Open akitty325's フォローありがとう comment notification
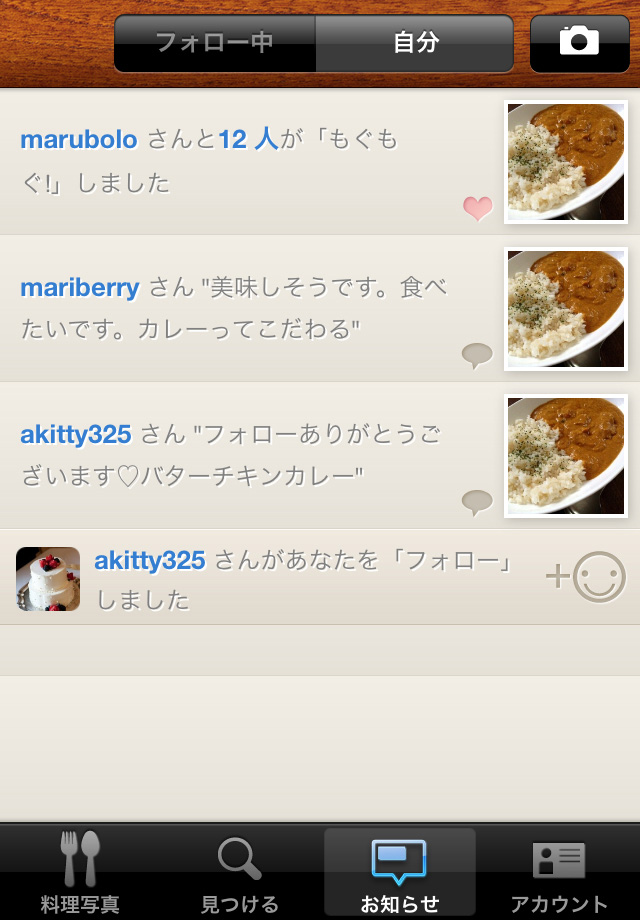Screen dimensions: 640x920 click(x=240, y=455)
